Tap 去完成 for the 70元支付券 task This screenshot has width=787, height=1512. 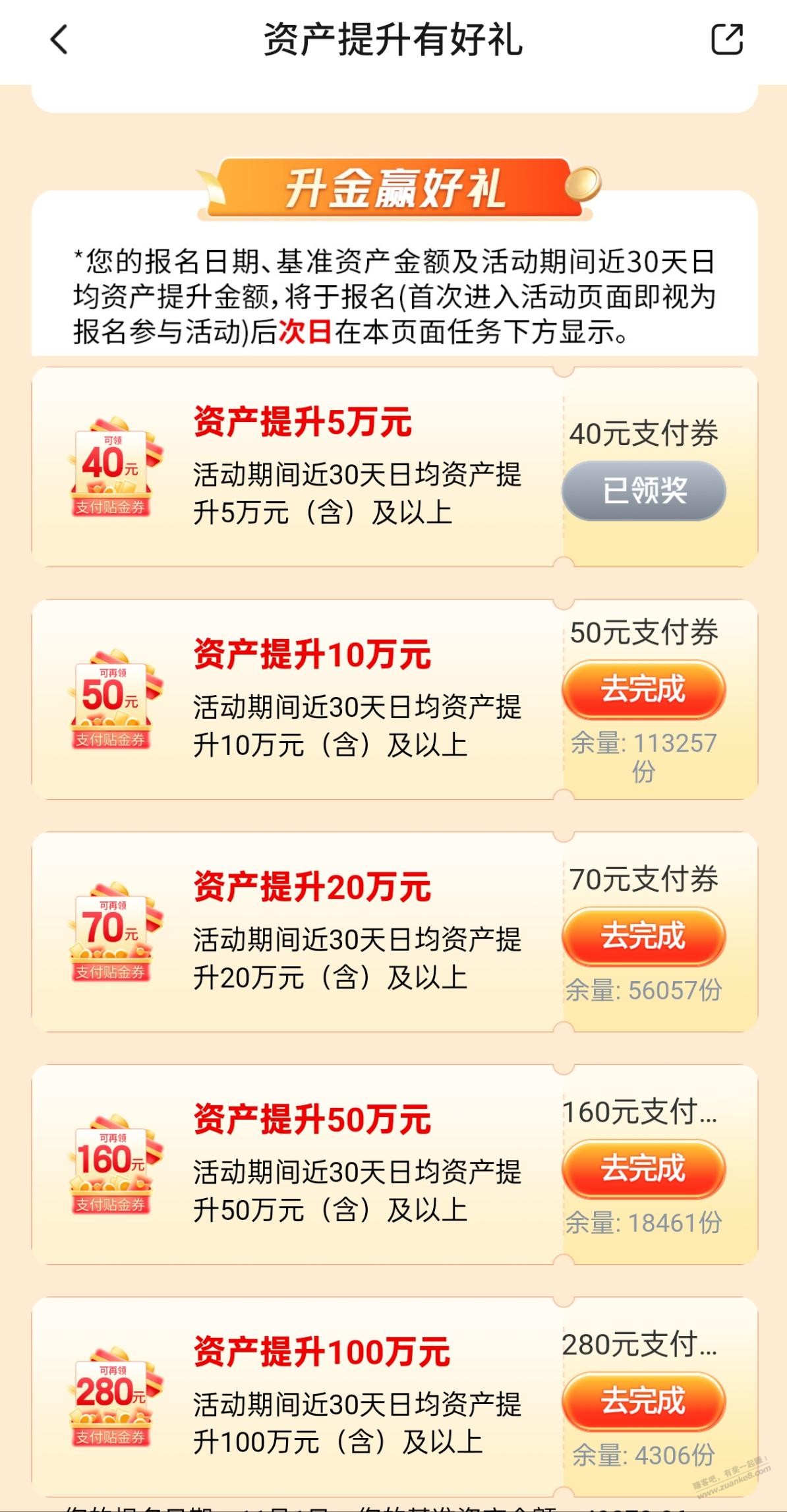point(644,936)
